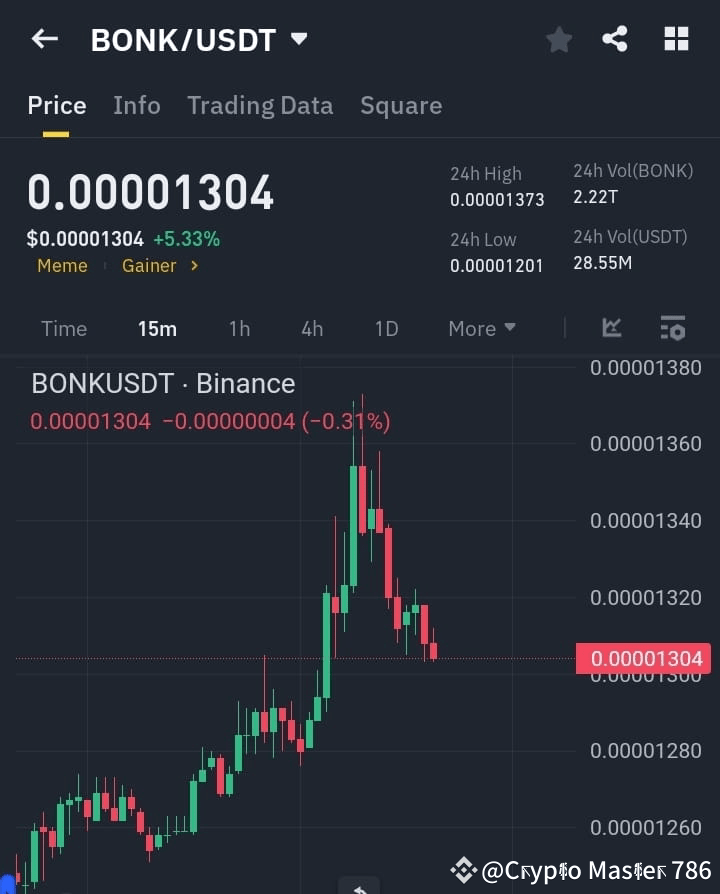
Task: Tap the share icon in top bar
Action: [615, 38]
